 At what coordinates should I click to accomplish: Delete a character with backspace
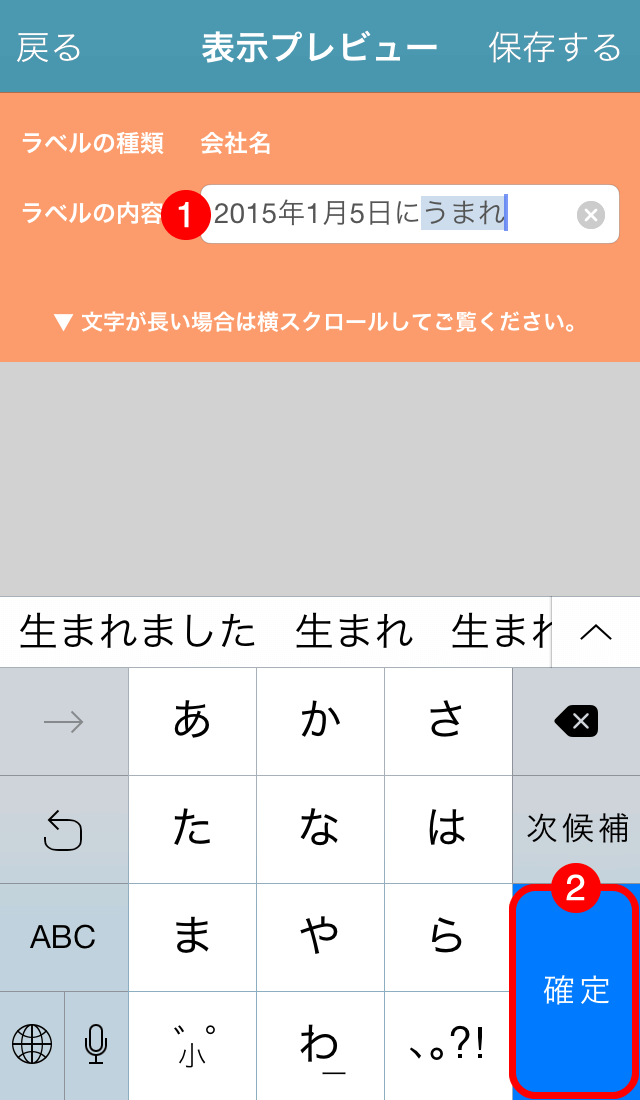[577, 720]
